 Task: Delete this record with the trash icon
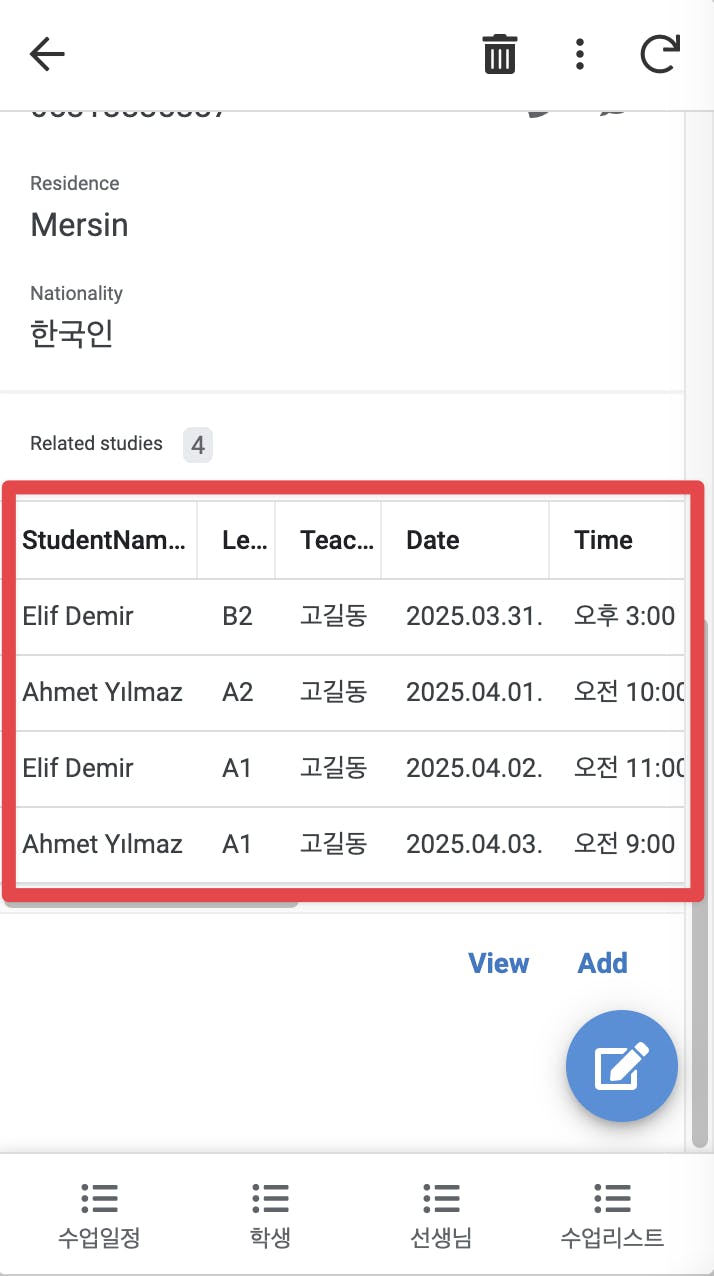click(499, 54)
